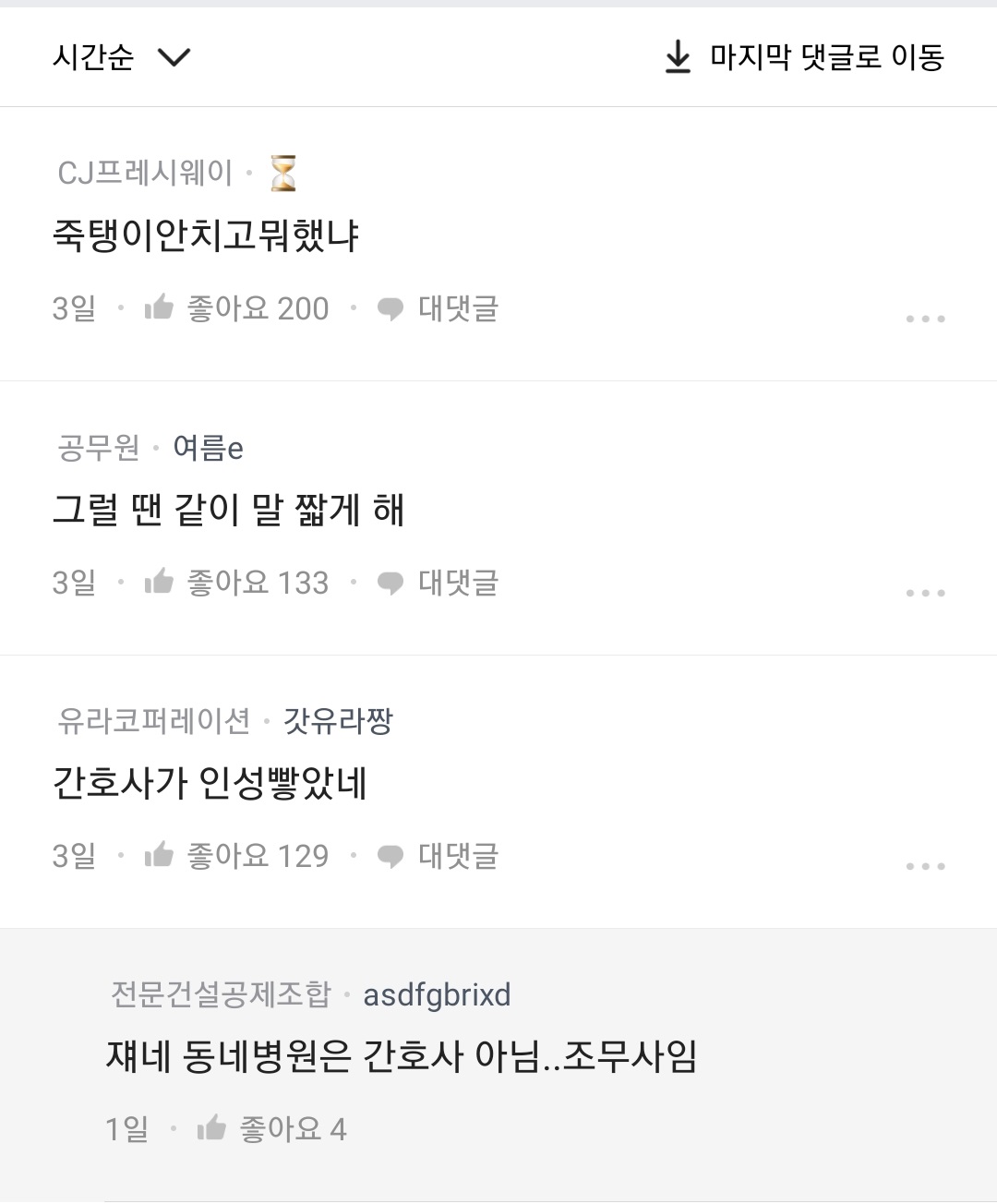Open the 시간순 sort dropdown

coord(121,57)
